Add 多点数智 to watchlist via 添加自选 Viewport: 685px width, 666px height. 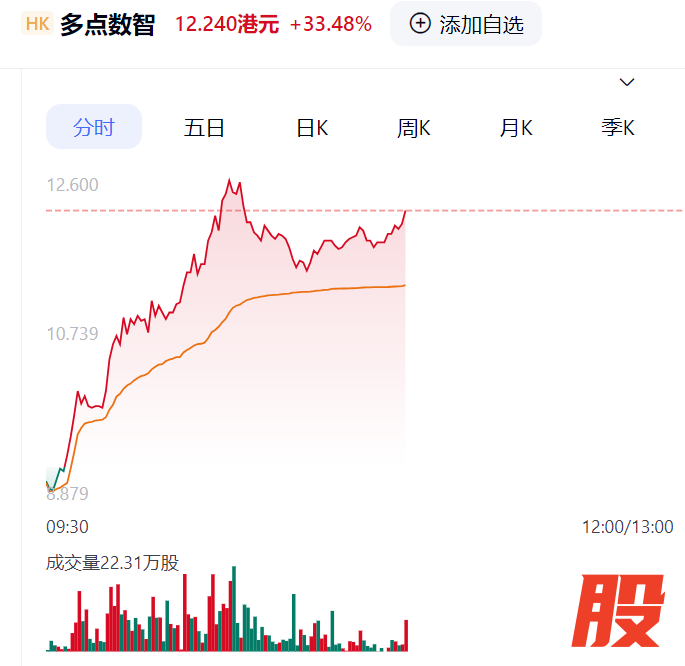tap(466, 24)
